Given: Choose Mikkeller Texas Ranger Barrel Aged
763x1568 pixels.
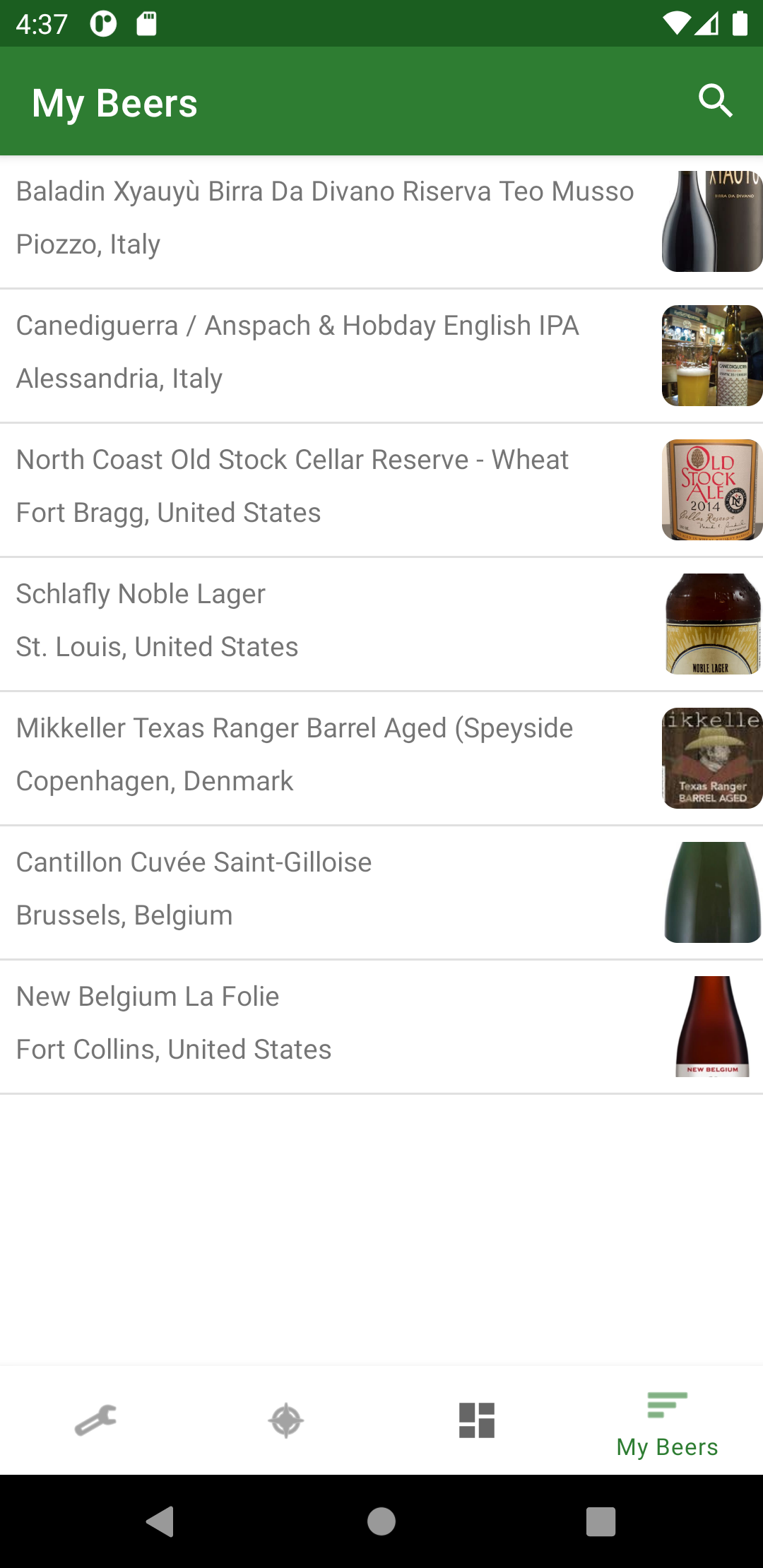Looking at the screenshot, I should (325, 755).
